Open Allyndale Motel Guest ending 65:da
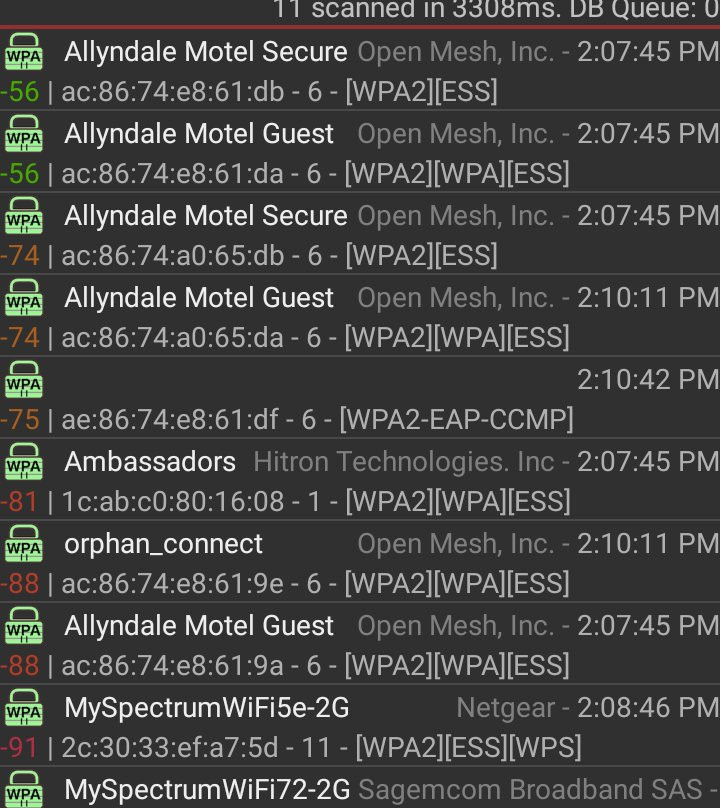720x808 pixels. [x=360, y=316]
